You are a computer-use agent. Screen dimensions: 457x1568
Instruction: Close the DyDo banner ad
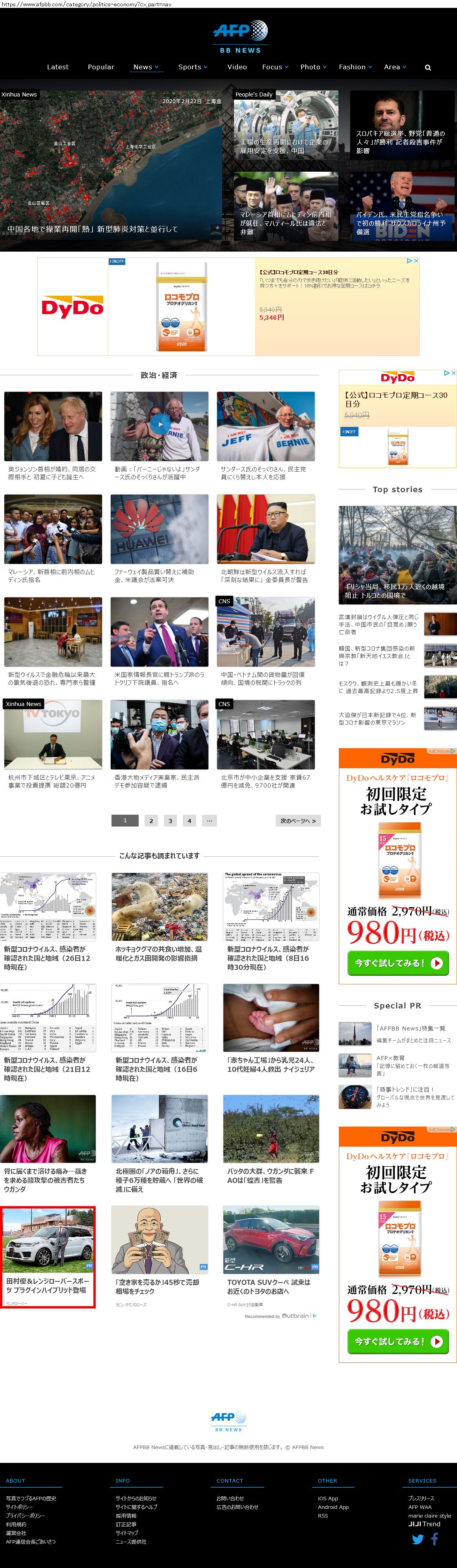click(x=416, y=261)
